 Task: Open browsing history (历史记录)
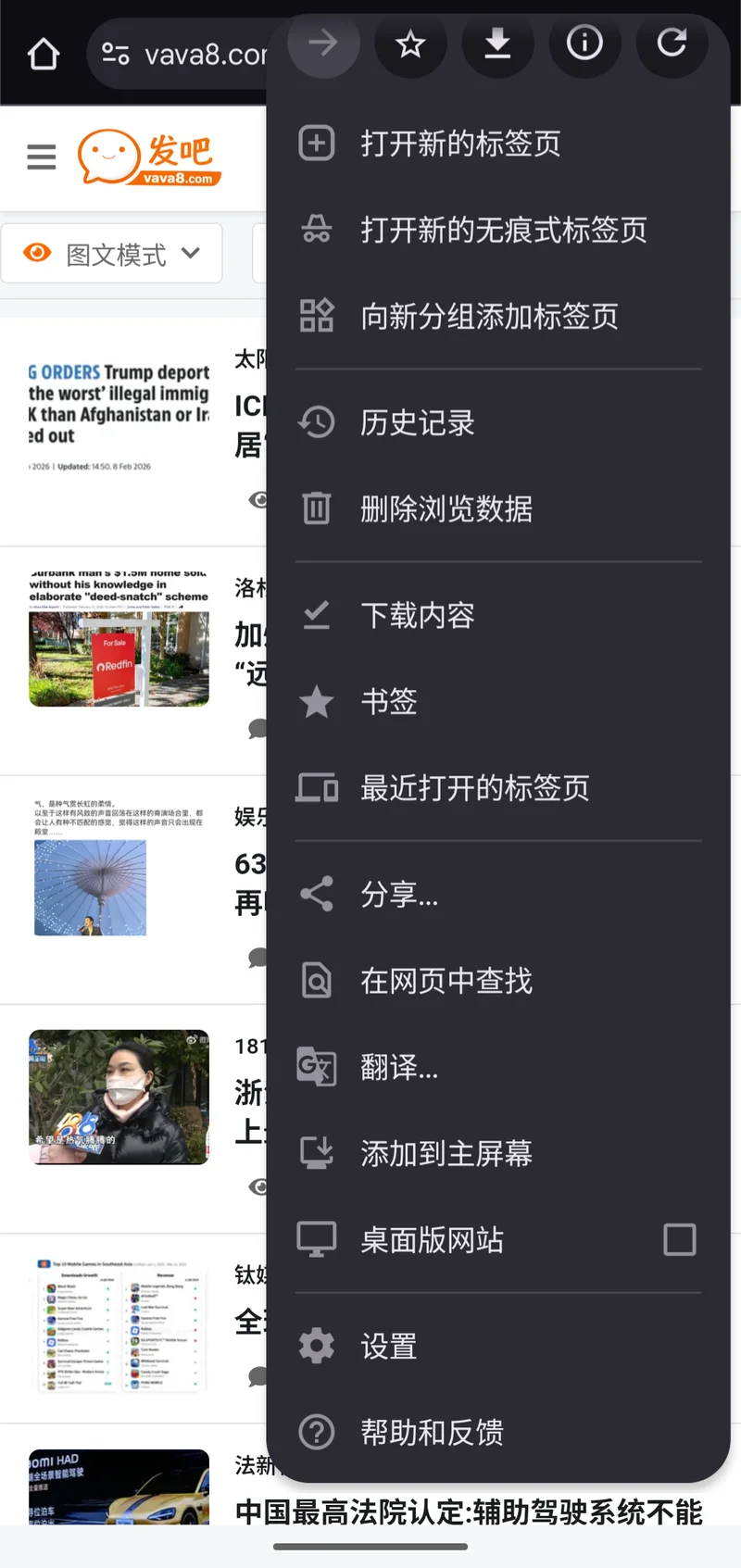click(418, 423)
